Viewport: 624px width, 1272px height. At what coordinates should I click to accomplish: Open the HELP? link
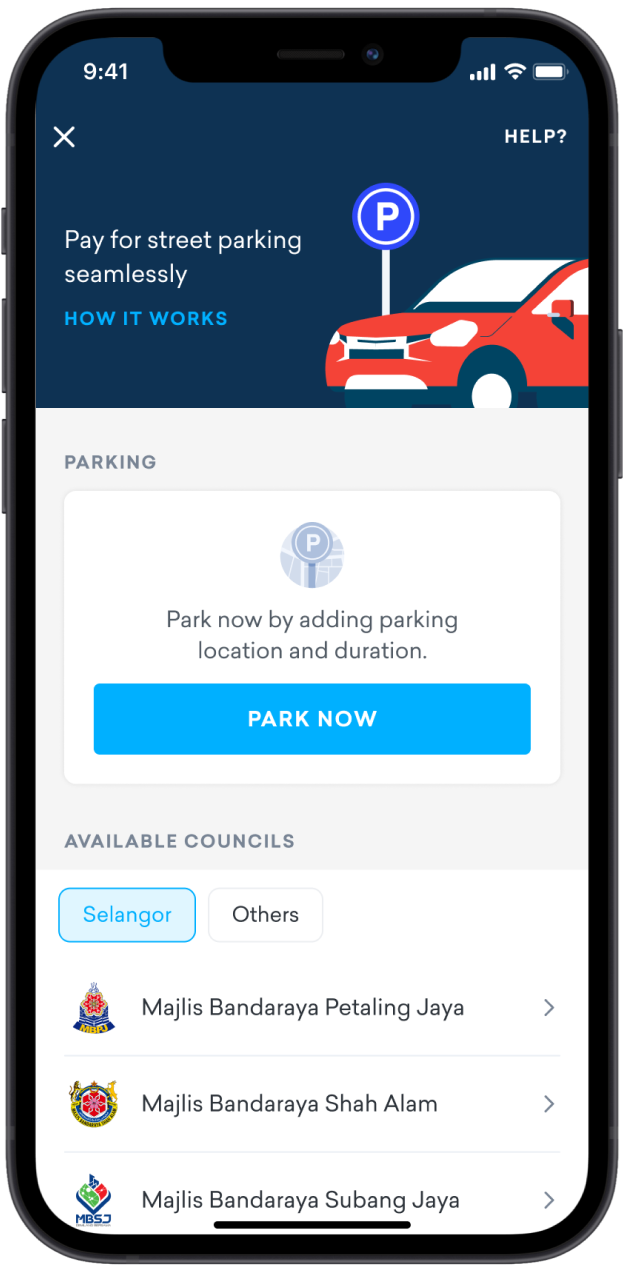pos(535,137)
